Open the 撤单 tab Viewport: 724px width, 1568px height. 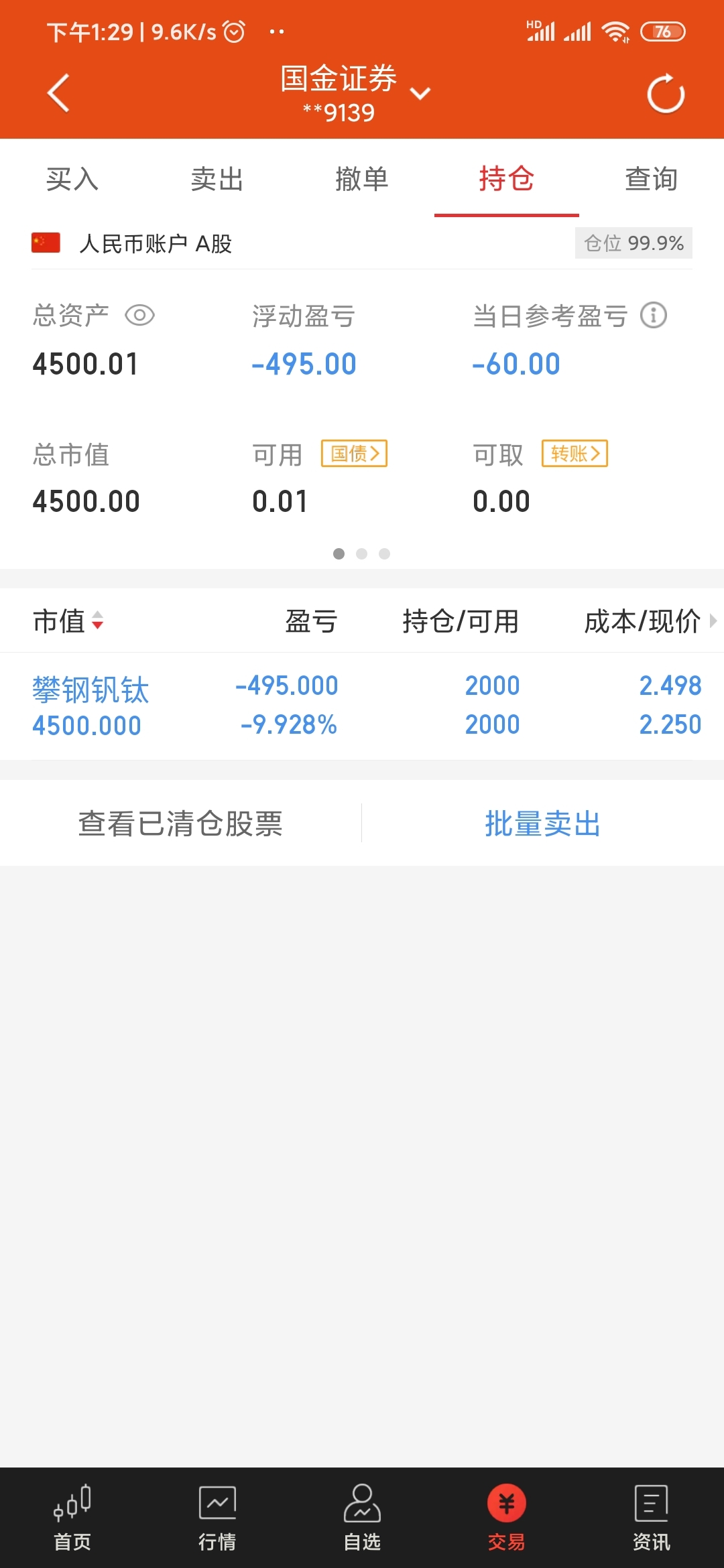(362, 179)
